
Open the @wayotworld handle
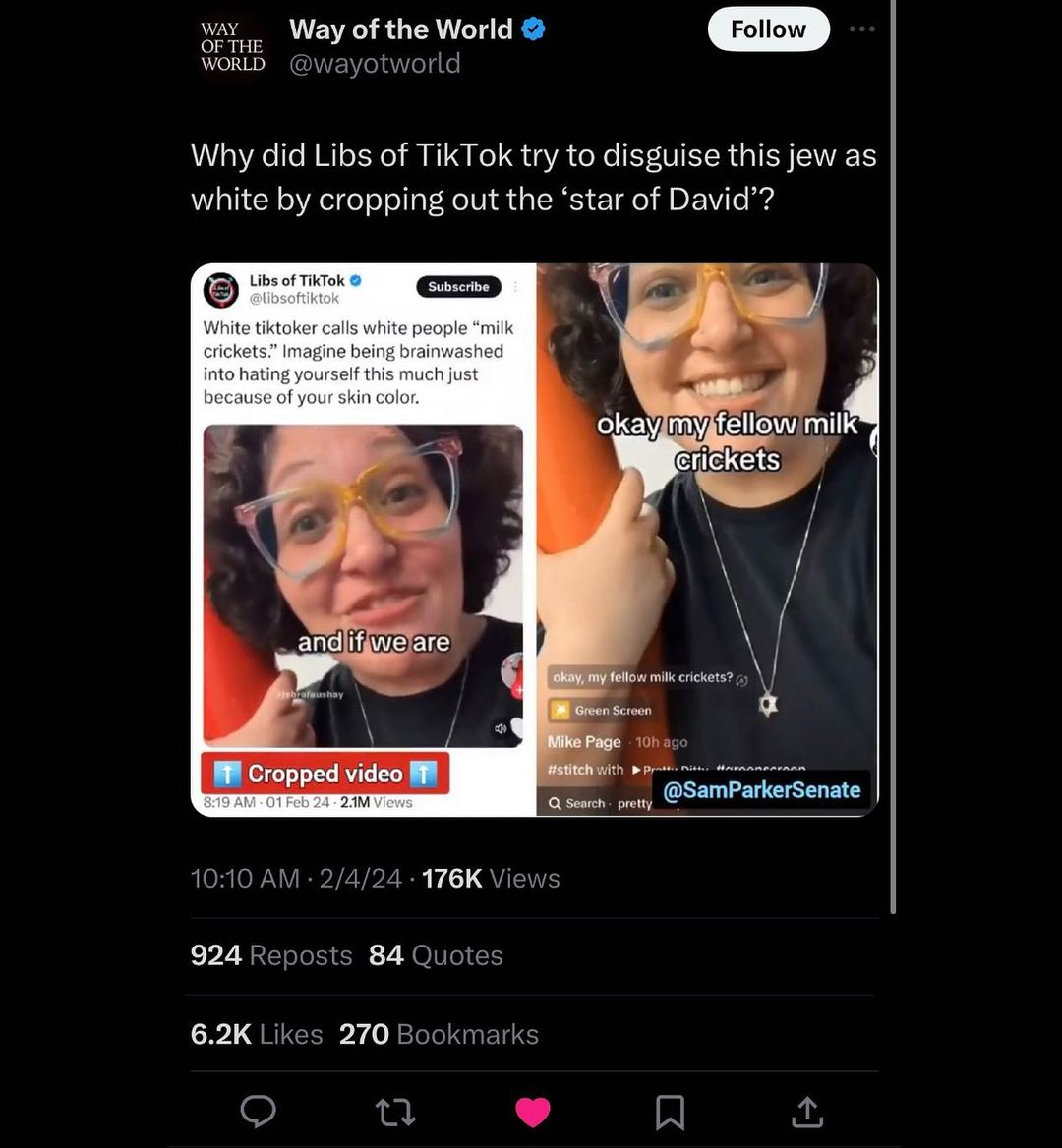pos(375,64)
